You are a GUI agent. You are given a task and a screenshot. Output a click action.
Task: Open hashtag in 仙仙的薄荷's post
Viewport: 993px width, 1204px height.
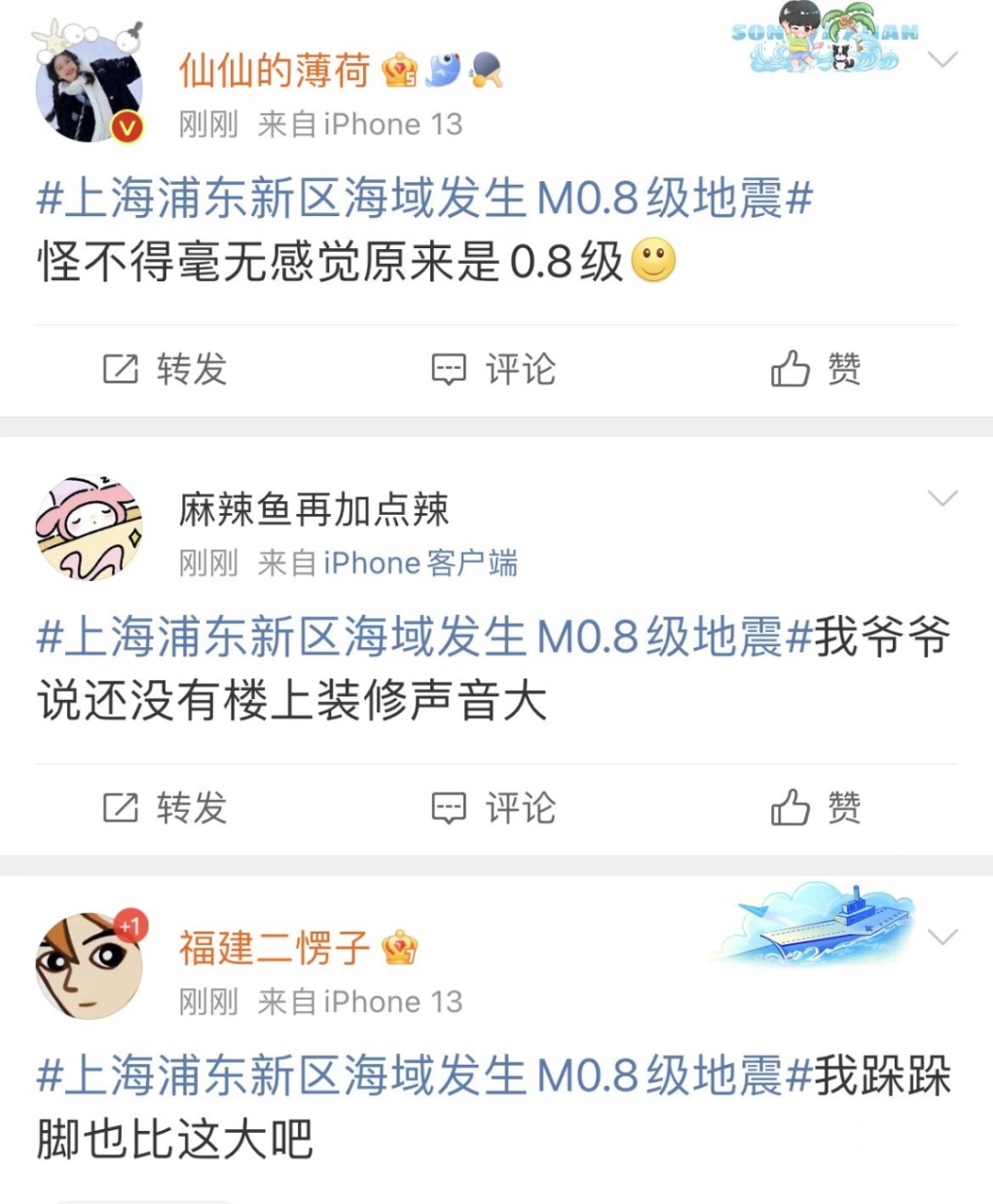(424, 199)
